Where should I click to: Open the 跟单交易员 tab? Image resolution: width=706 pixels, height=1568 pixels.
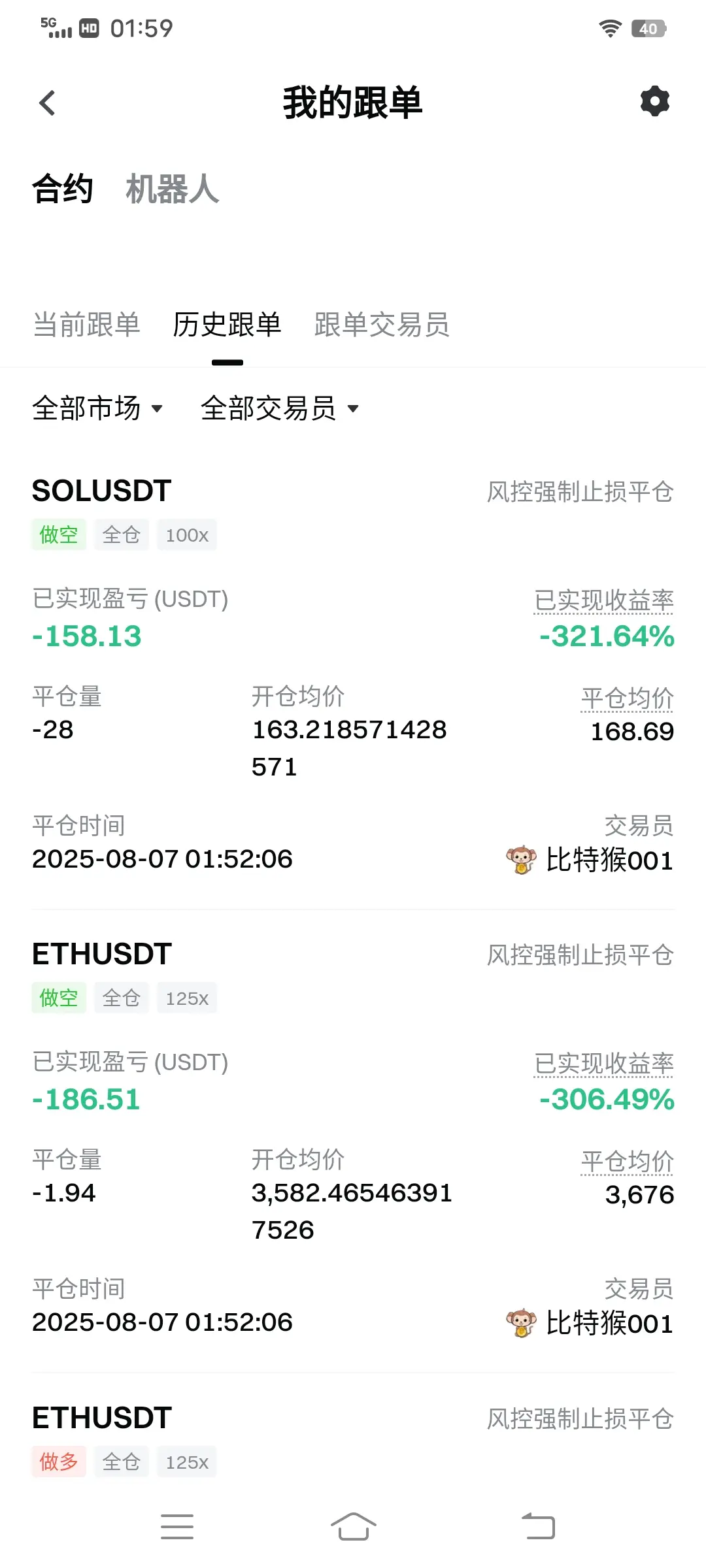coord(382,325)
